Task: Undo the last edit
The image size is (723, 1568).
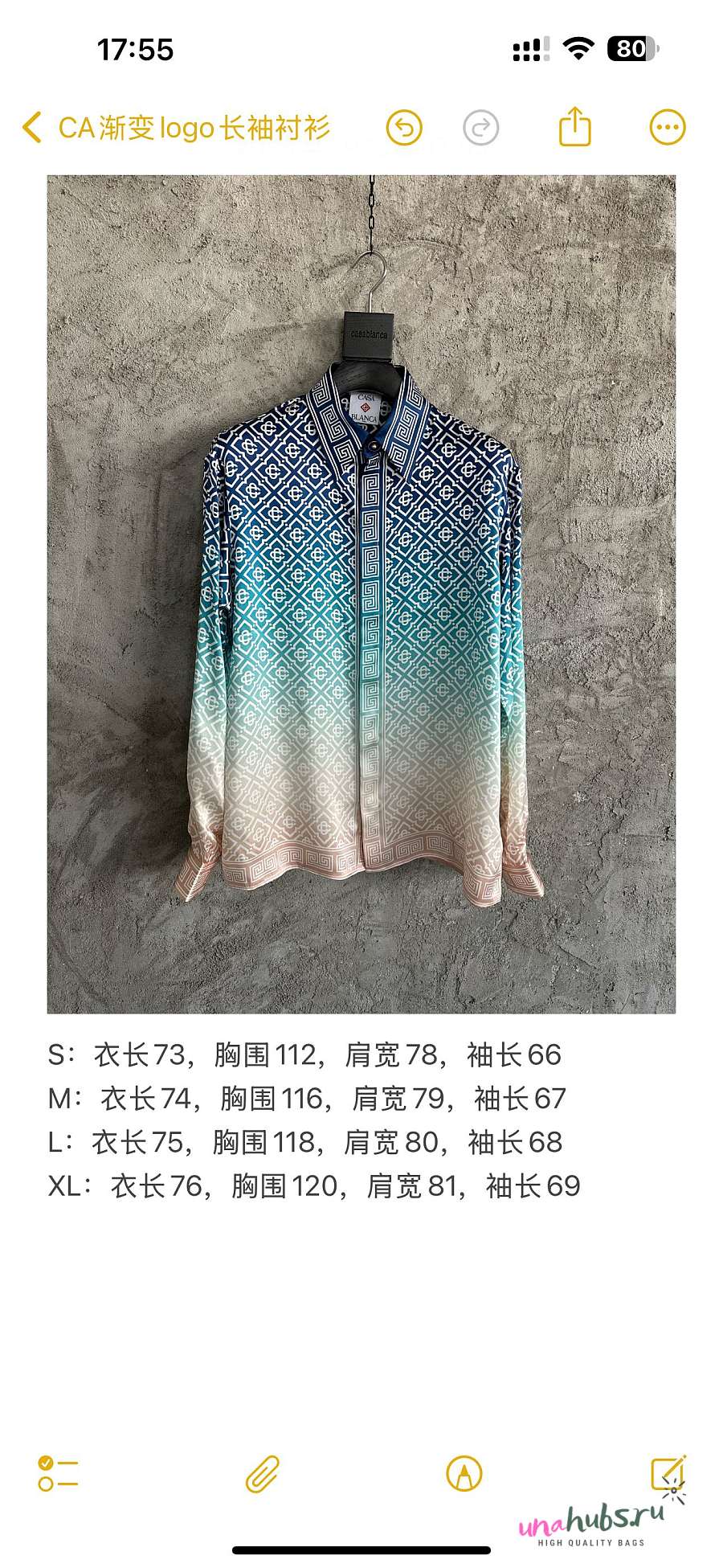Action: pos(404,128)
